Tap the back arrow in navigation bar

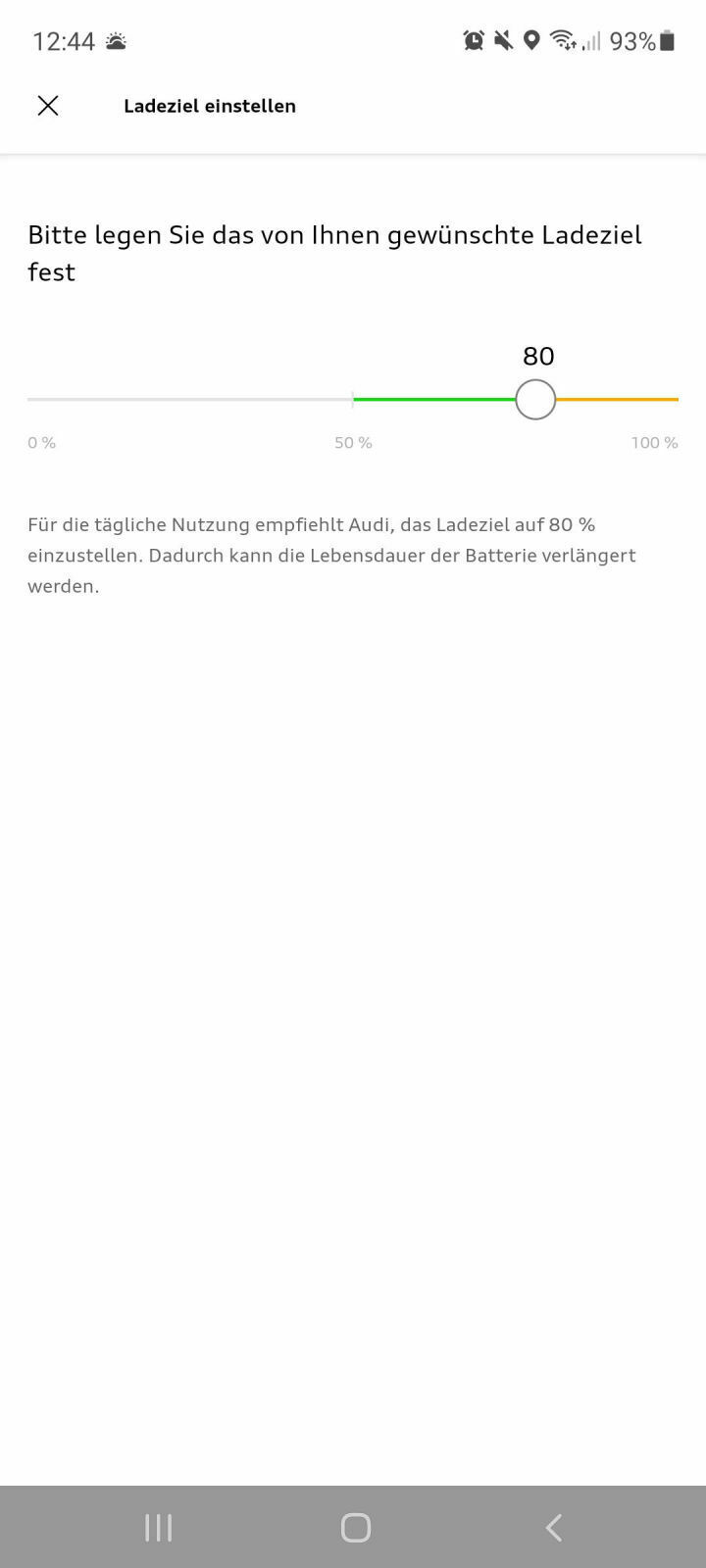552,1526
